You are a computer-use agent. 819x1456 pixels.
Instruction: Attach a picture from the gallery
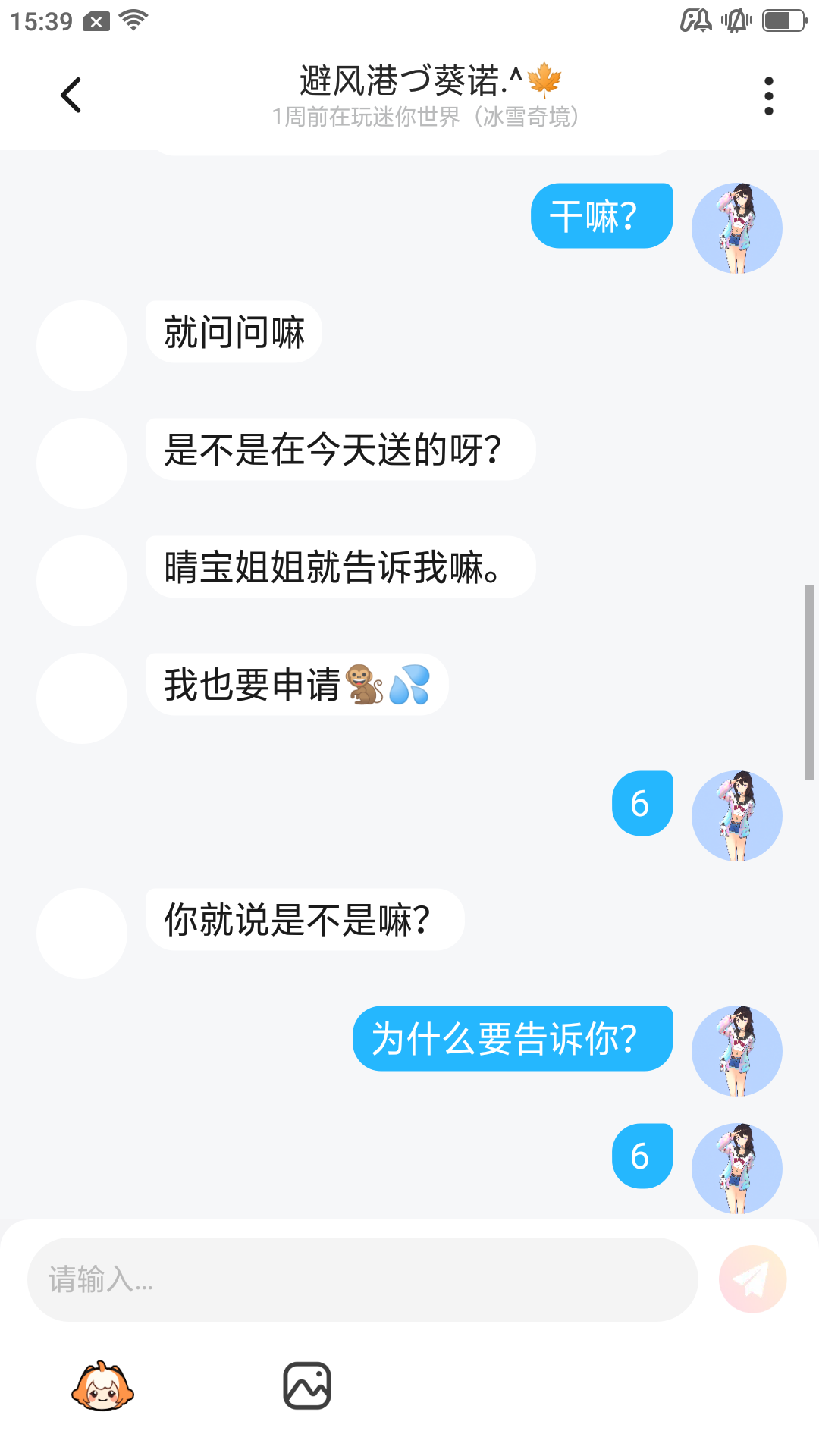306,1386
